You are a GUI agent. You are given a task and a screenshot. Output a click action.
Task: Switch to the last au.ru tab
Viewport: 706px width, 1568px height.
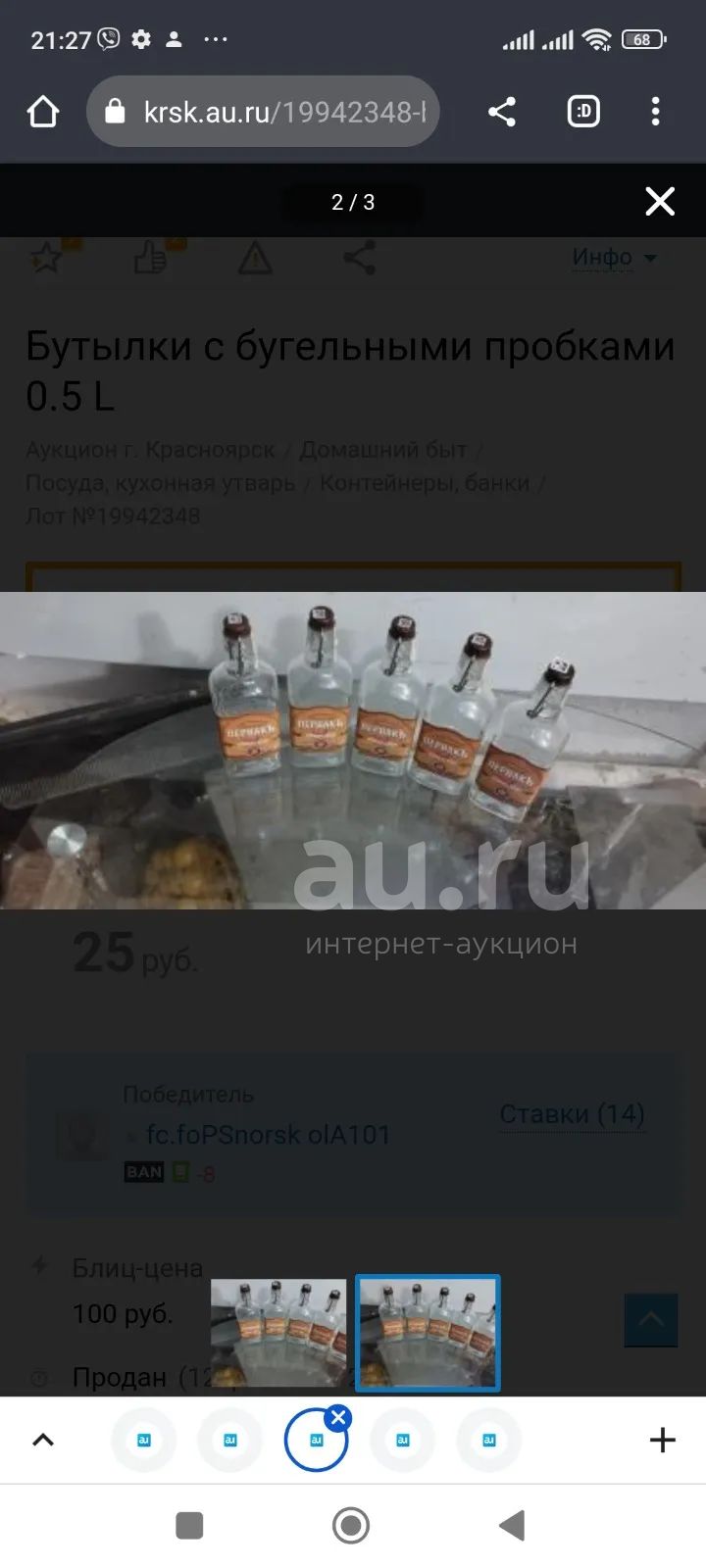[x=488, y=1440]
